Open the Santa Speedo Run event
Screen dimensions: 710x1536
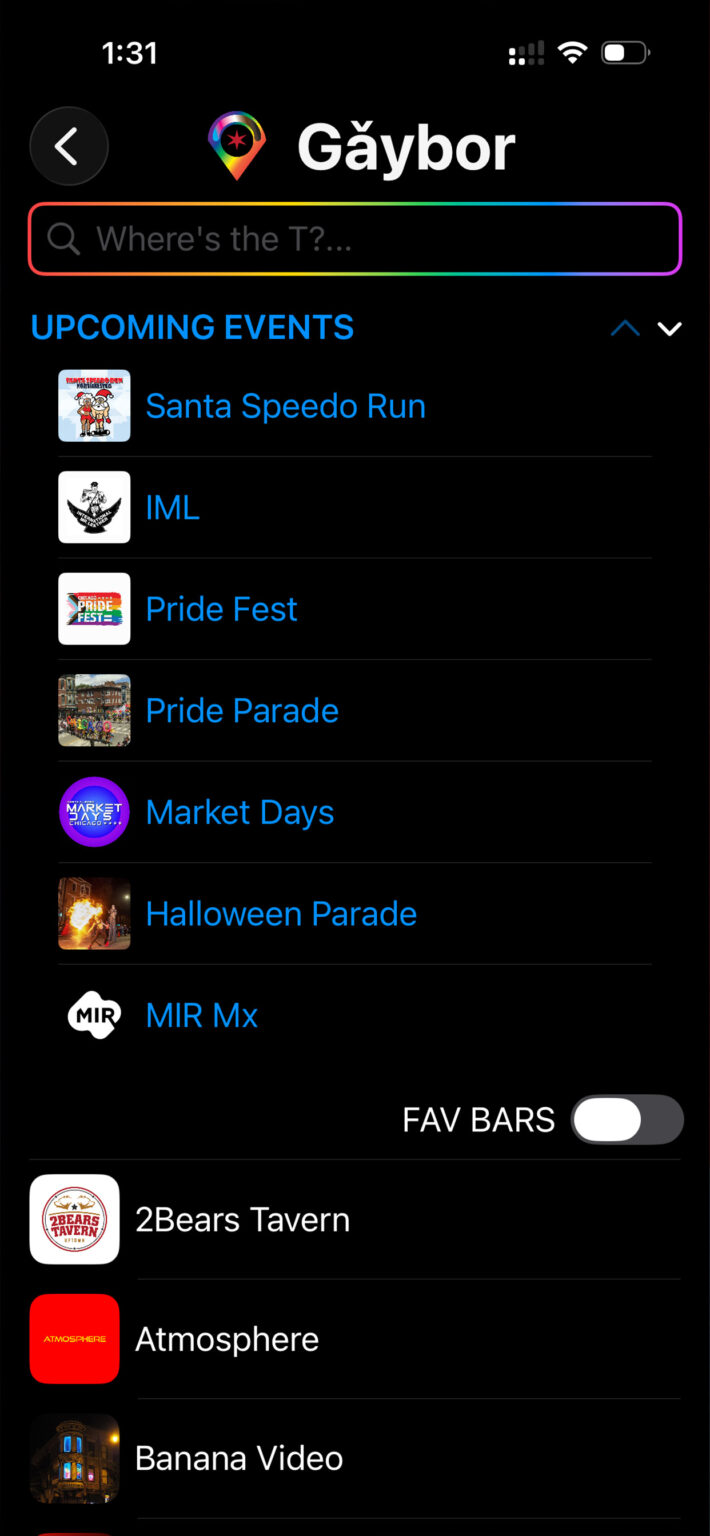click(x=285, y=406)
